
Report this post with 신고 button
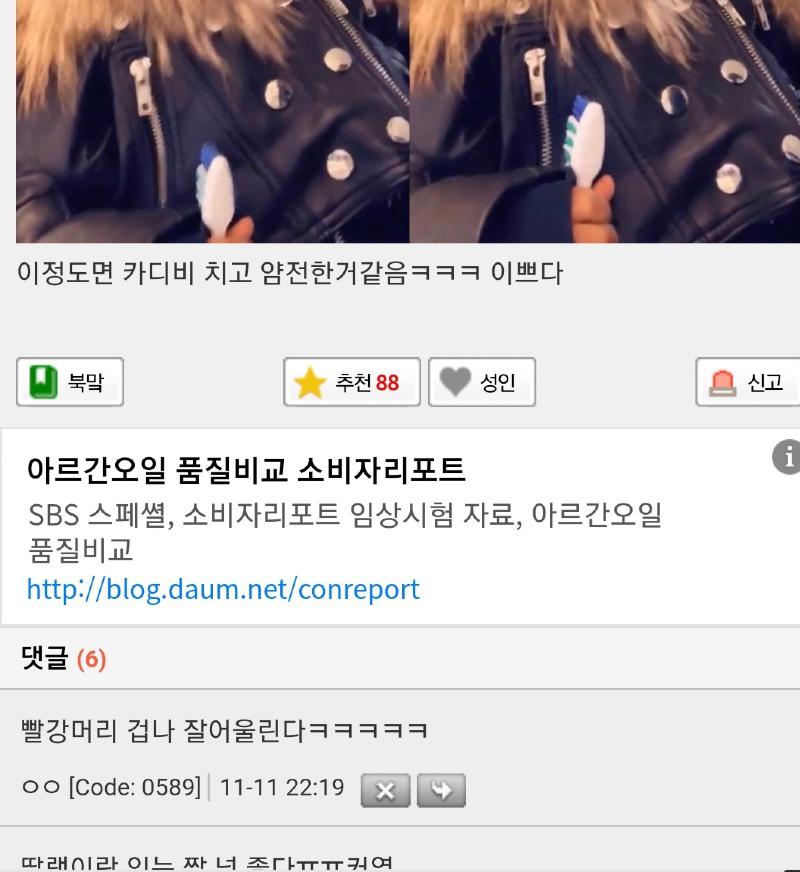748,382
